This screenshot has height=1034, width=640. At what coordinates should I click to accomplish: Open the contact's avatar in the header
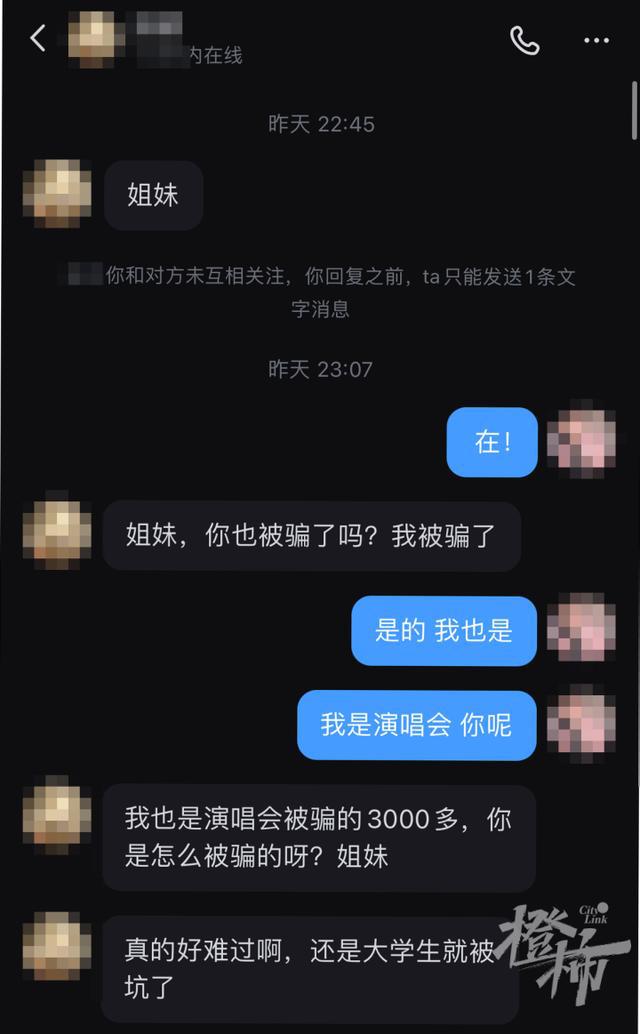(x=97, y=40)
